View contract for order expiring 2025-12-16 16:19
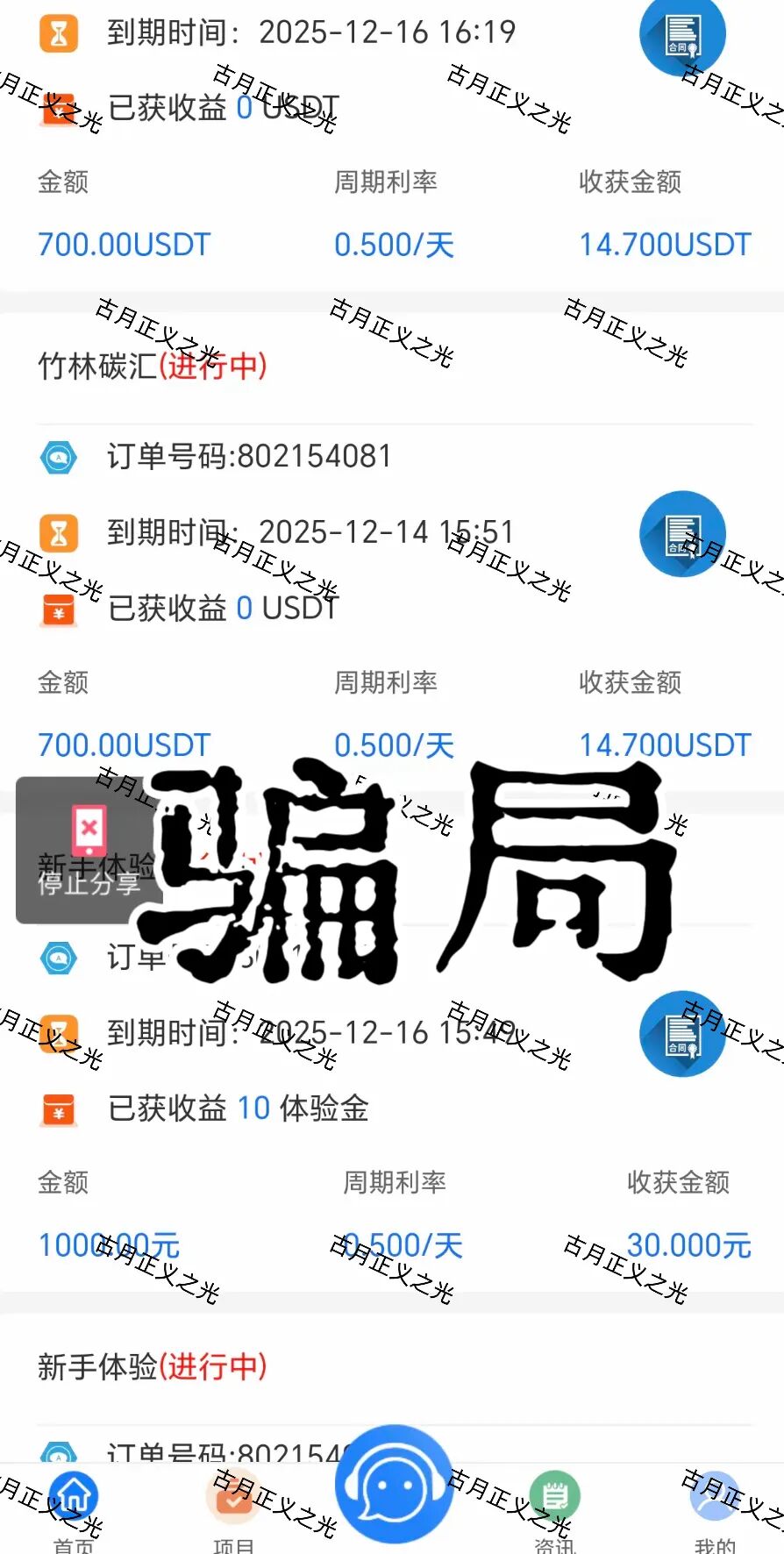 click(x=682, y=35)
